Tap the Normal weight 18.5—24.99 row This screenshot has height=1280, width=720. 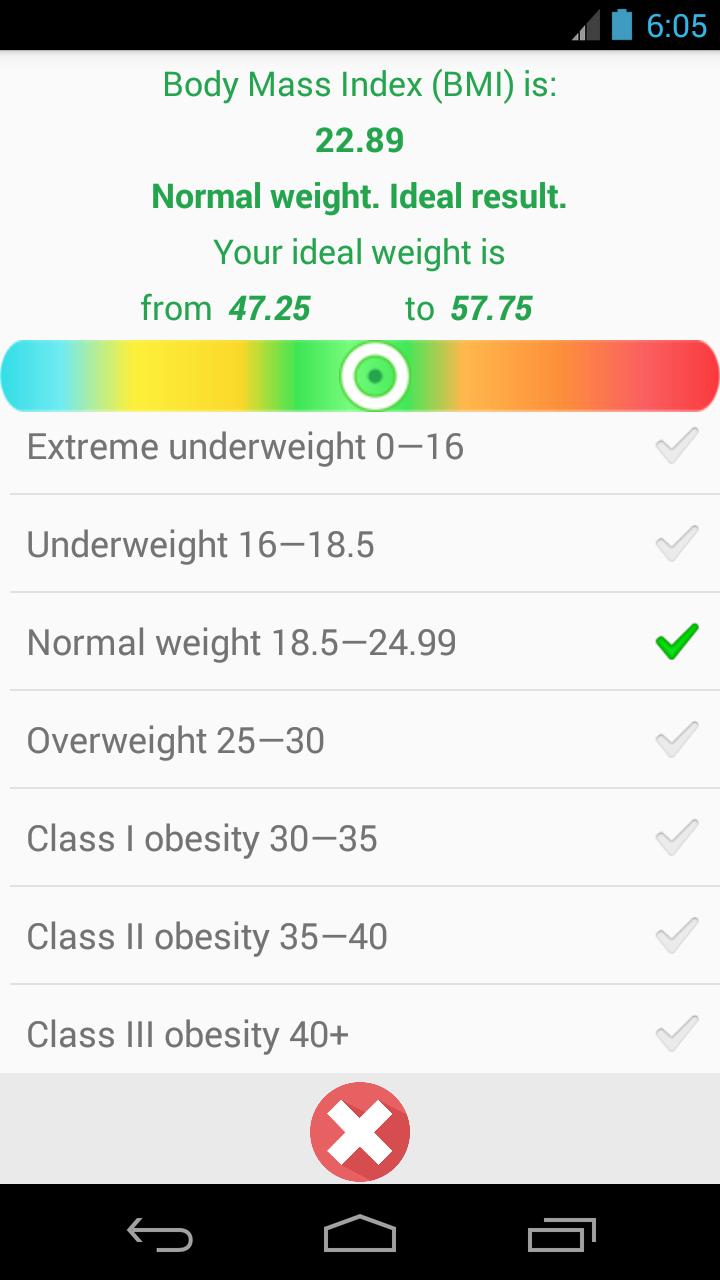360,642
